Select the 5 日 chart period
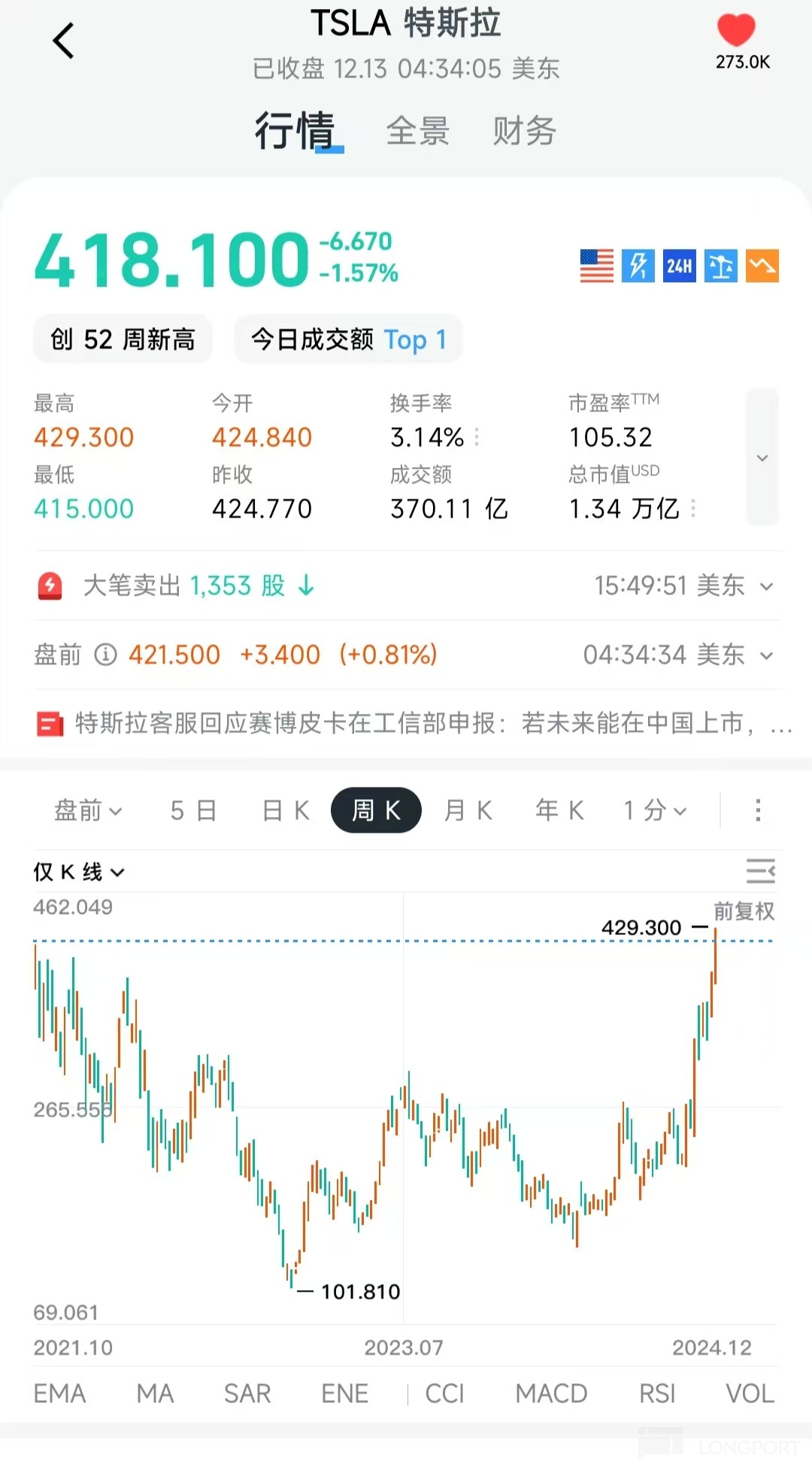This screenshot has height=1470, width=812. point(193,810)
